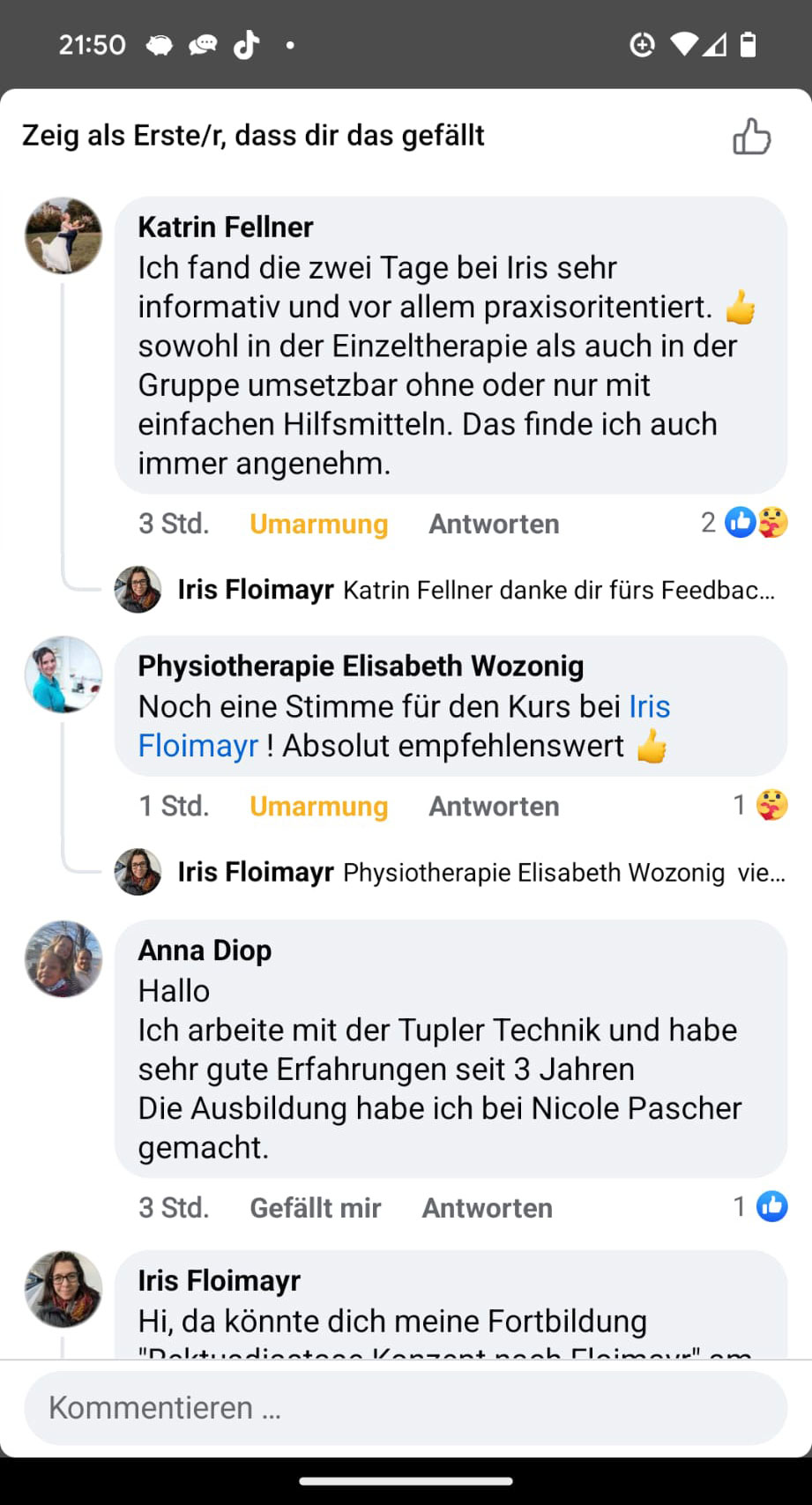Reply to Katrin Fellner's comment
The width and height of the screenshot is (812, 1505).
coord(494,524)
